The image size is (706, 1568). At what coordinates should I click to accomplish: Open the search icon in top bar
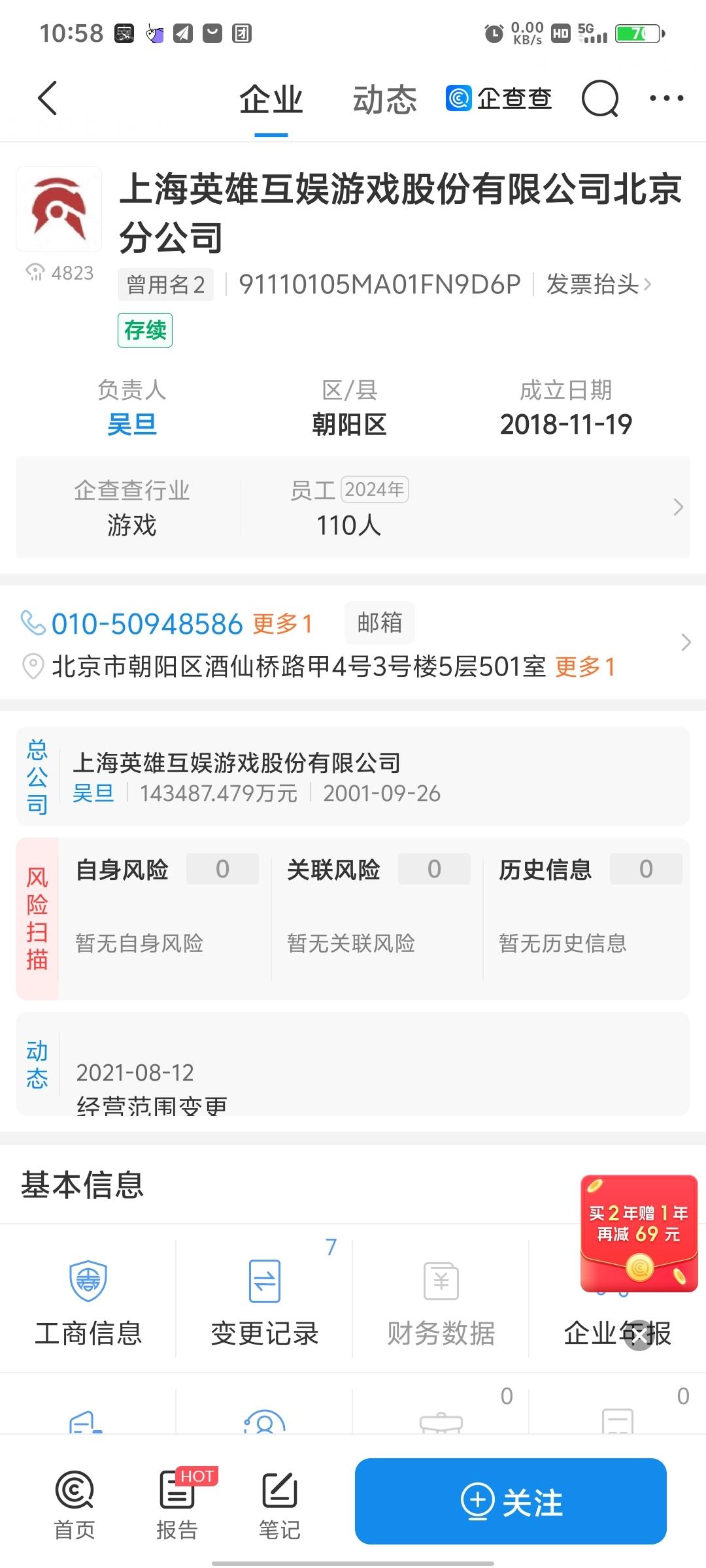[599, 99]
